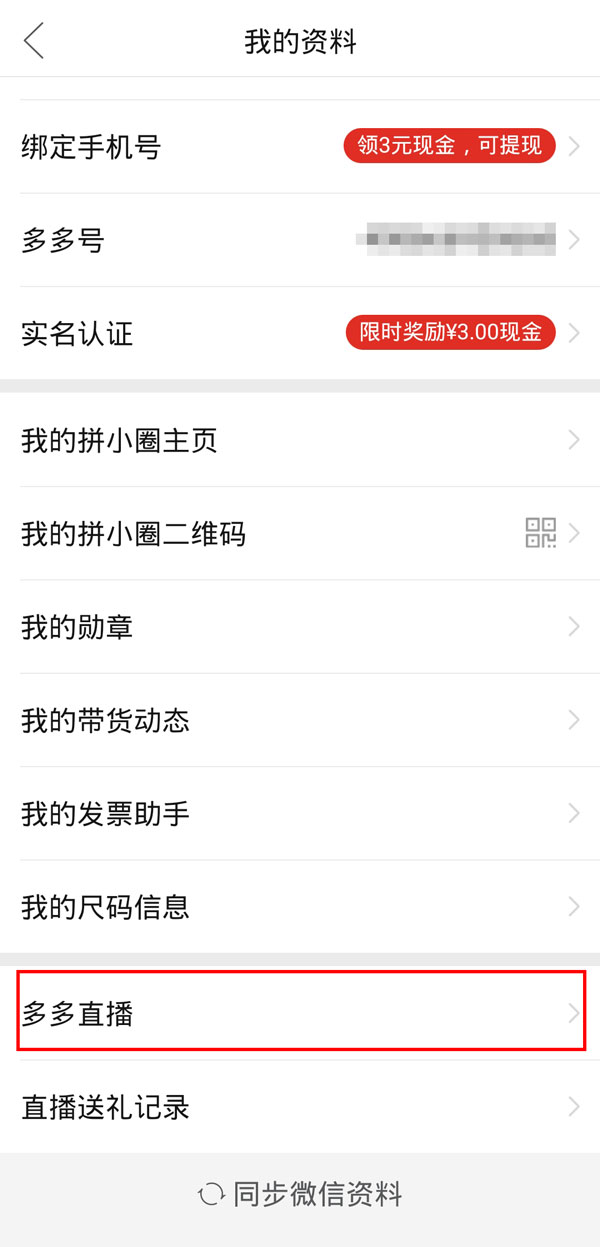Open 我的带货动态
The height and width of the screenshot is (1247, 600).
click(300, 720)
